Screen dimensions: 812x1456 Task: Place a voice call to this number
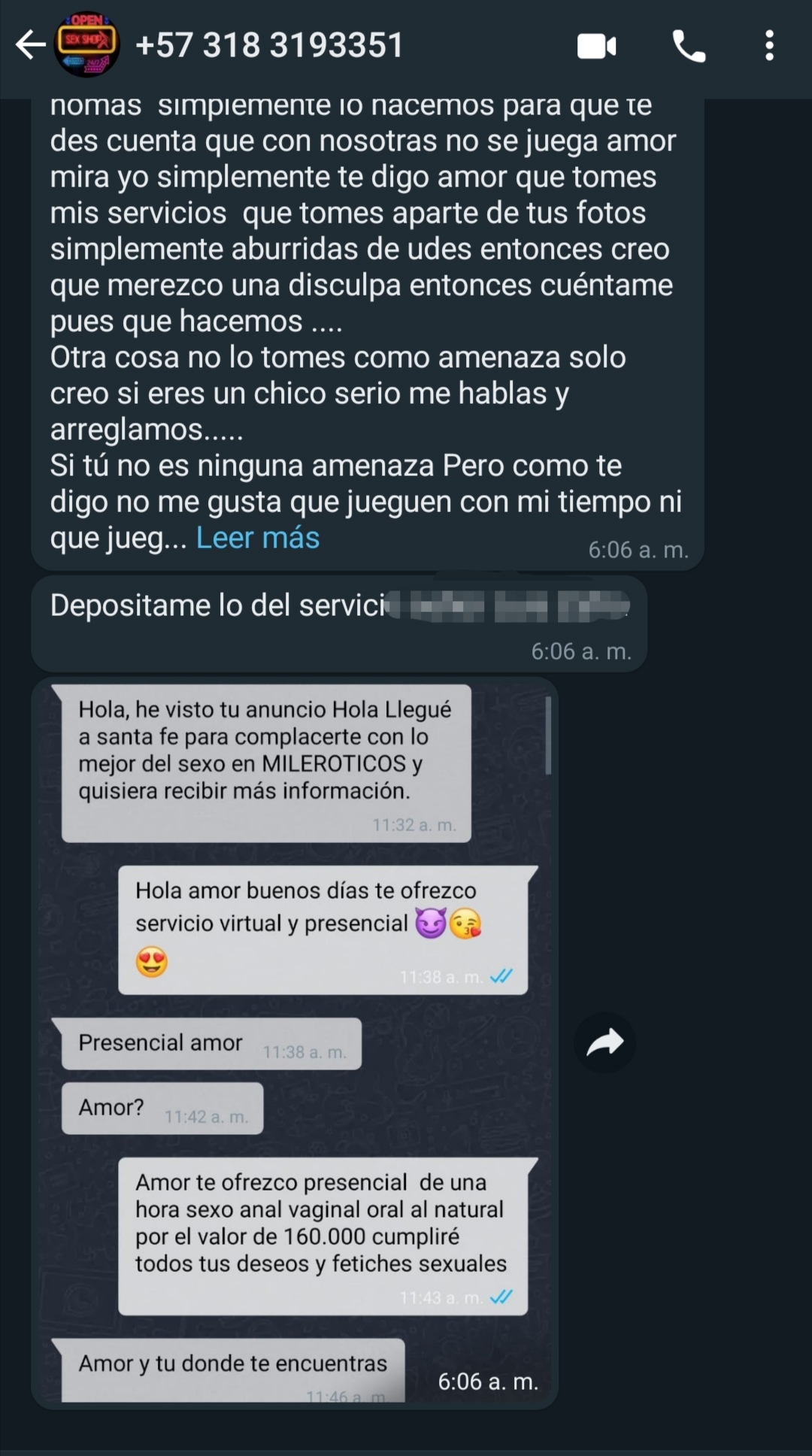(688, 47)
